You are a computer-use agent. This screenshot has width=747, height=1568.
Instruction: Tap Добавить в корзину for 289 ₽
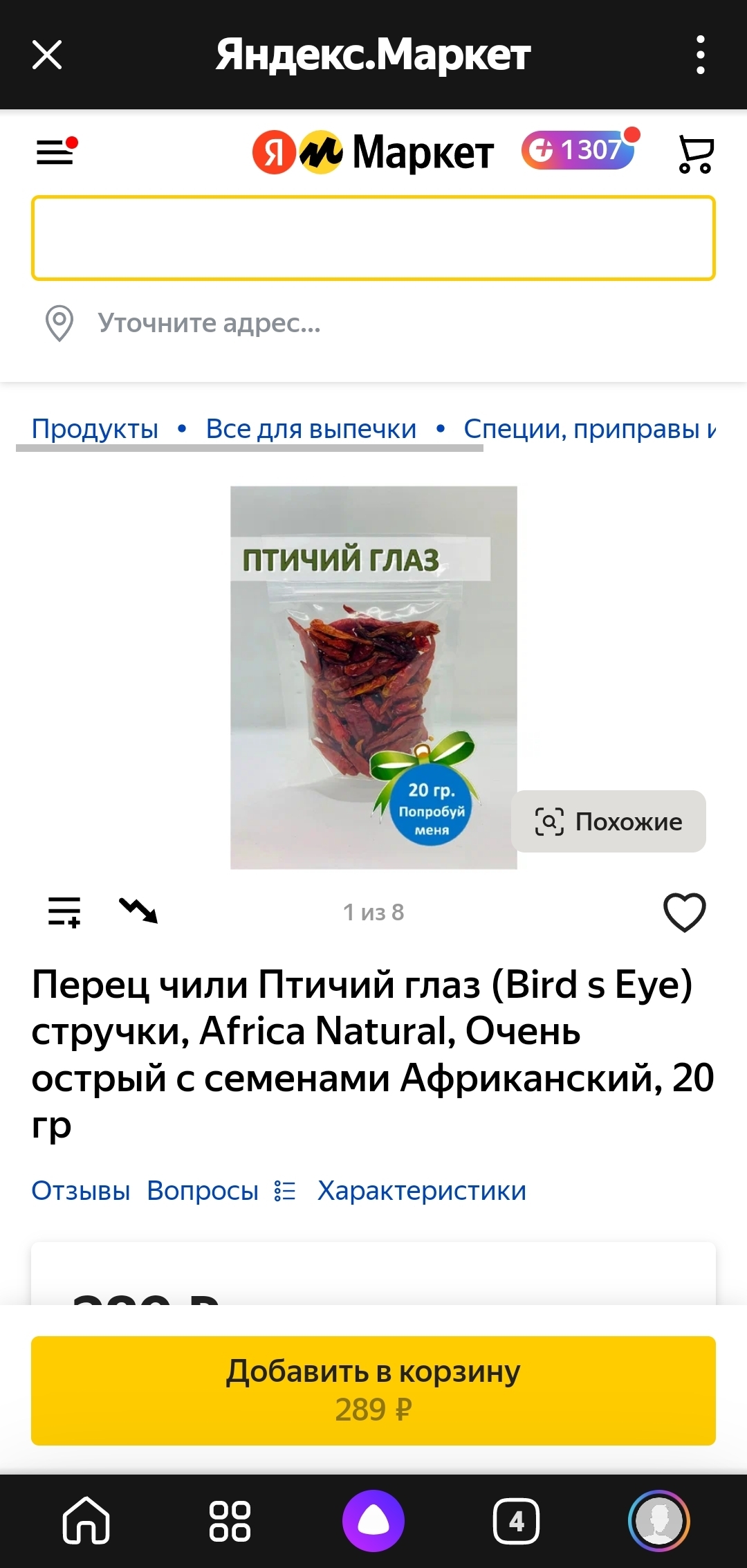[373, 1390]
